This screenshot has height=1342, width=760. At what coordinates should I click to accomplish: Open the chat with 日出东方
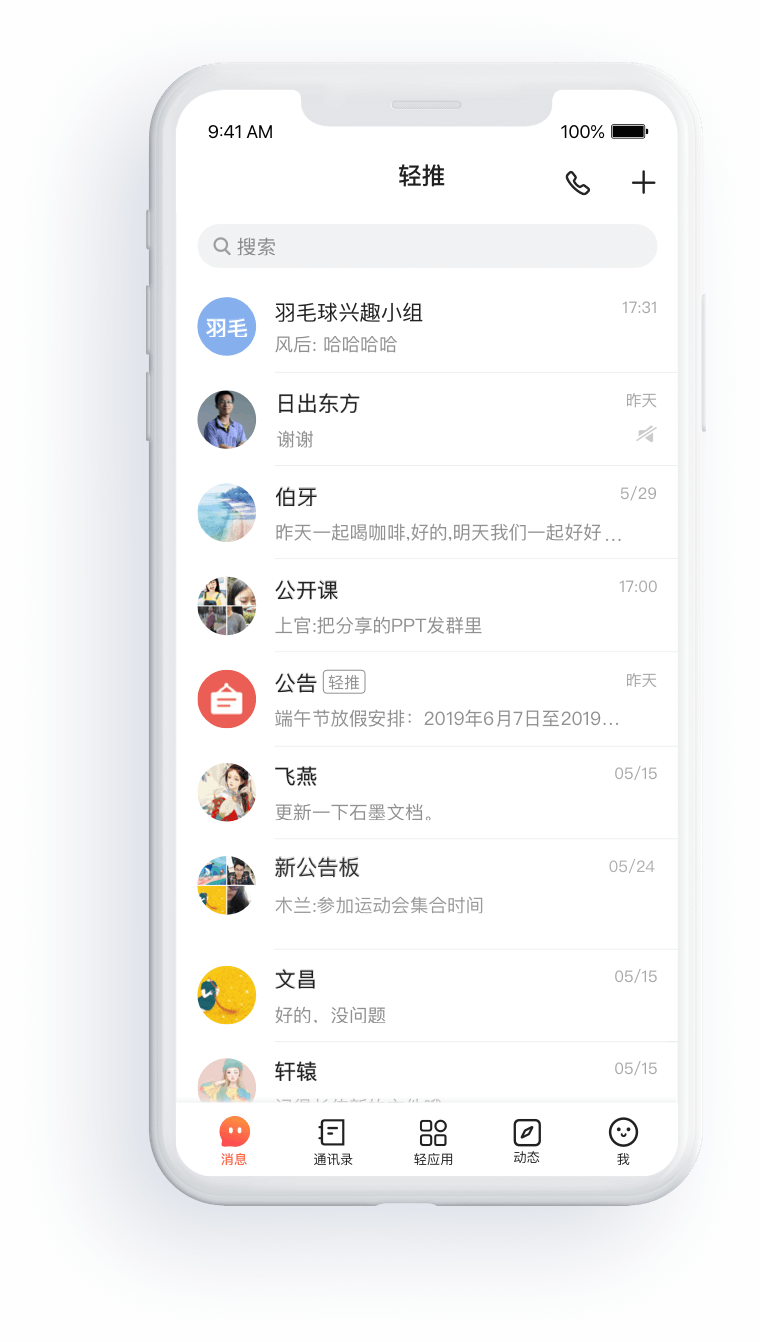point(427,420)
